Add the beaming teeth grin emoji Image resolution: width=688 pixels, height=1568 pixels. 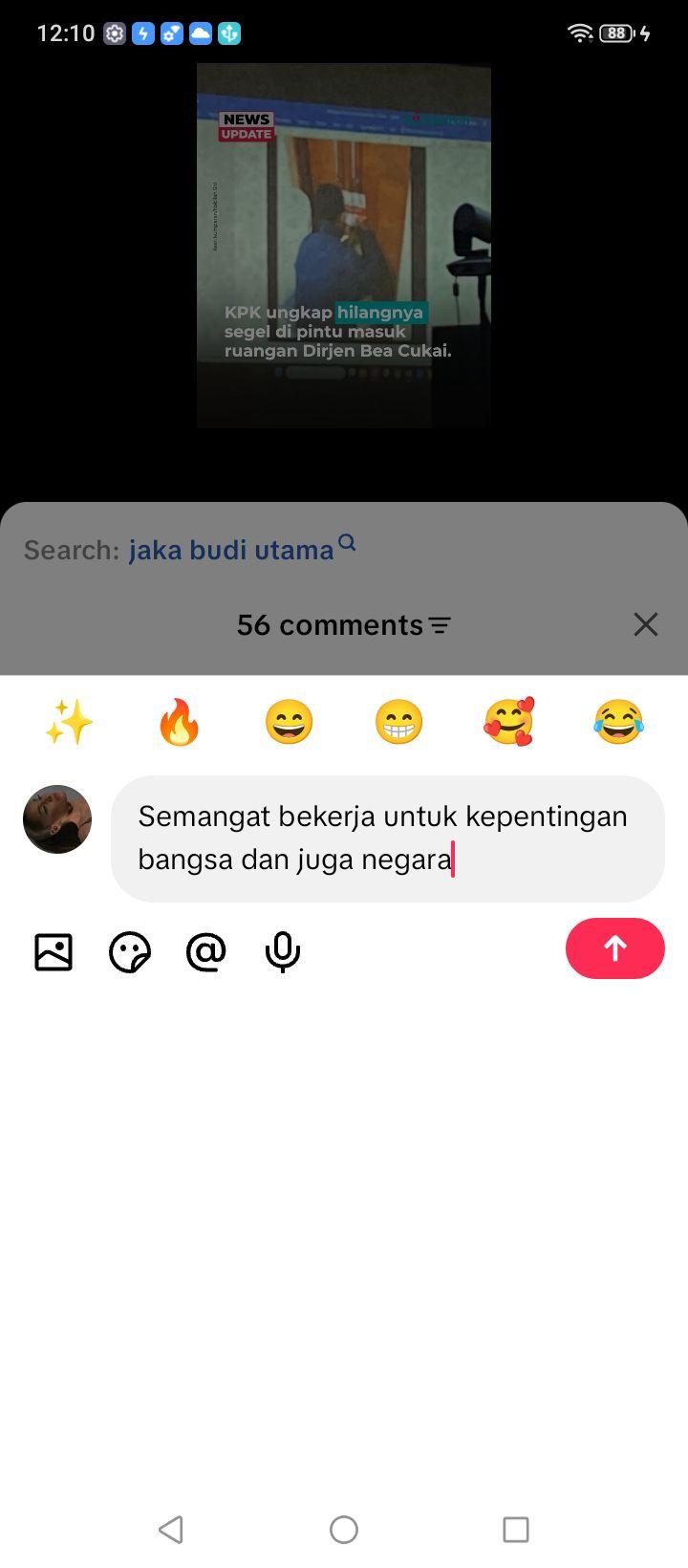(x=398, y=722)
